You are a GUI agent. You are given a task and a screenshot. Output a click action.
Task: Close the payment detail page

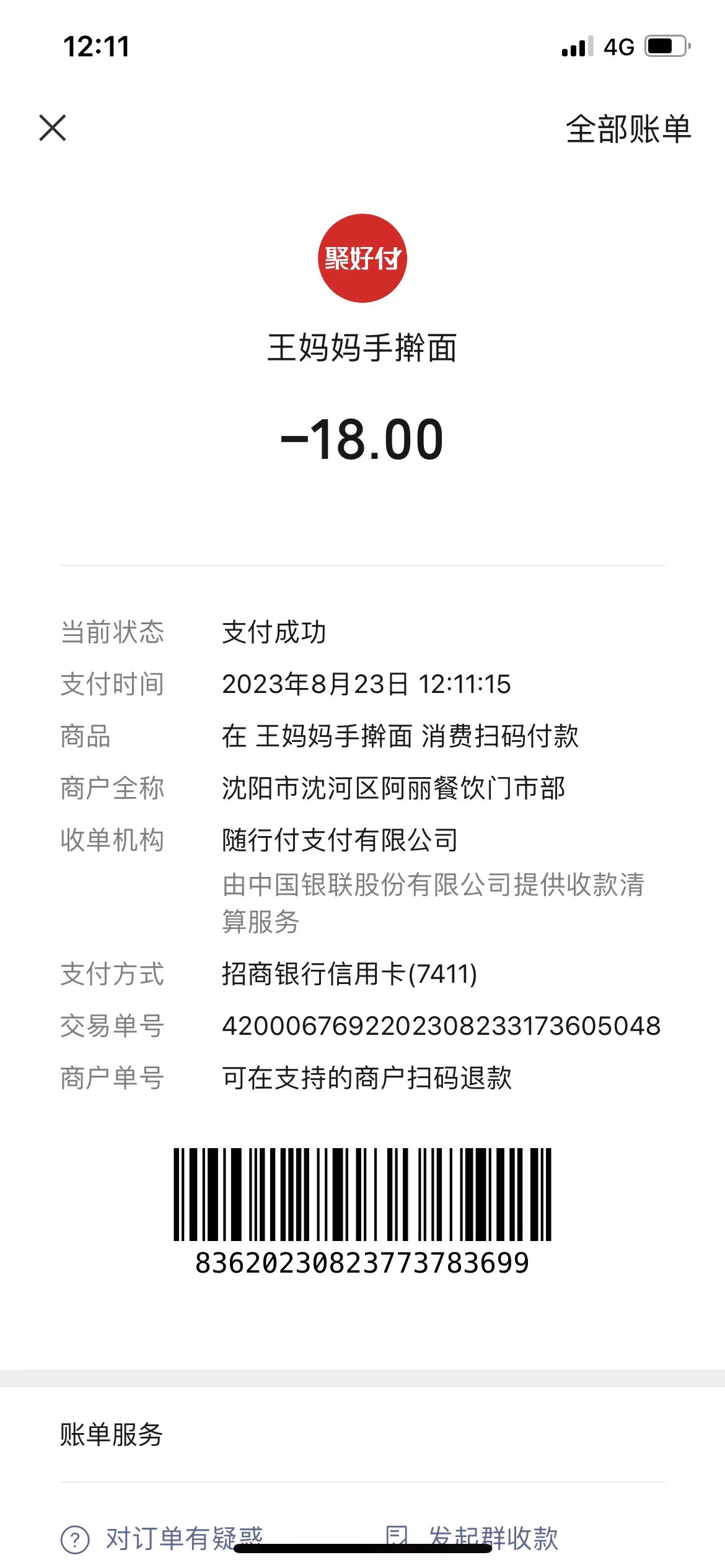tap(53, 128)
